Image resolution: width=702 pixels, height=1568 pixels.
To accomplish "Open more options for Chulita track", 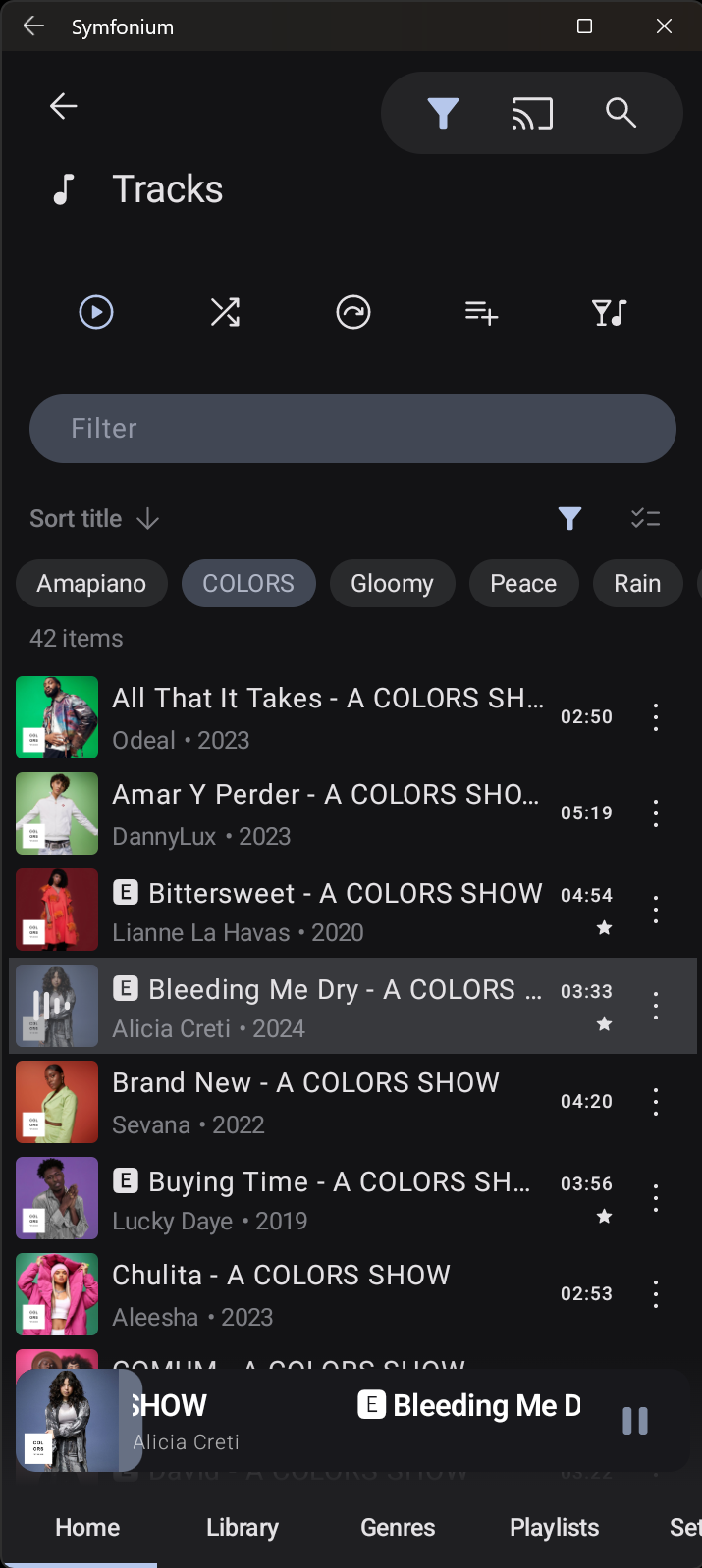I will [656, 1294].
